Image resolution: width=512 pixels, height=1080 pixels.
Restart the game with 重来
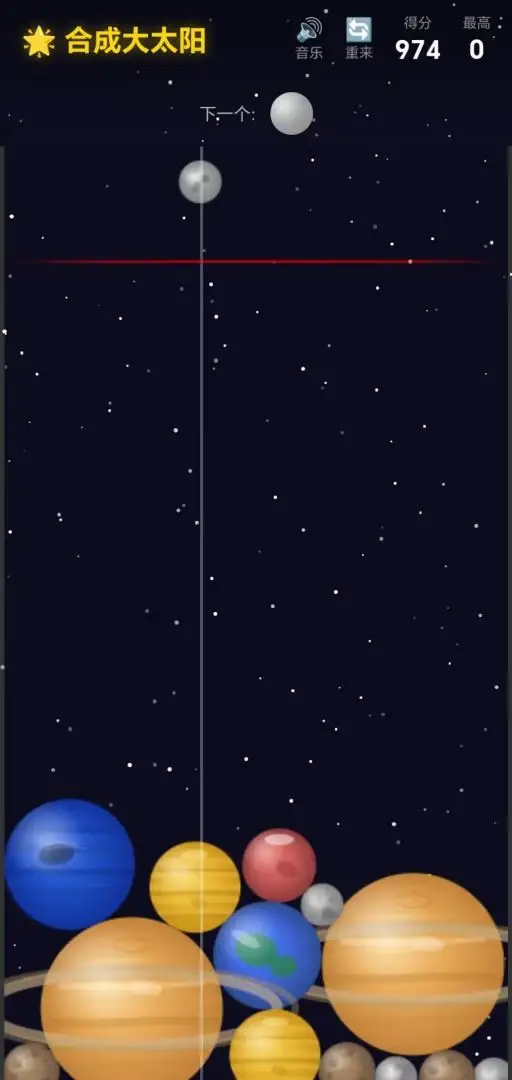(x=358, y=39)
